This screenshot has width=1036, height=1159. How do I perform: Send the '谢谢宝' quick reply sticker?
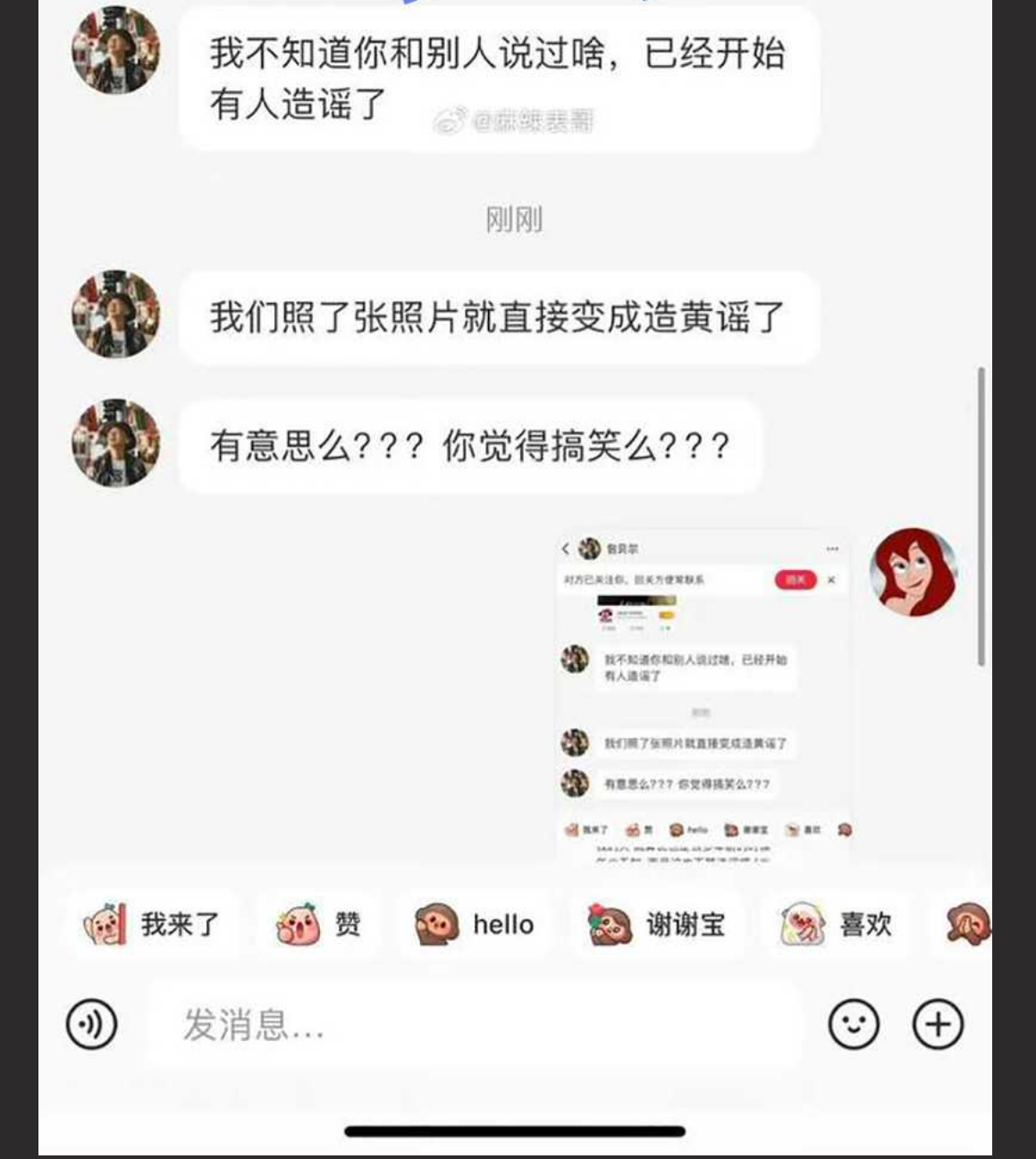pos(658,924)
